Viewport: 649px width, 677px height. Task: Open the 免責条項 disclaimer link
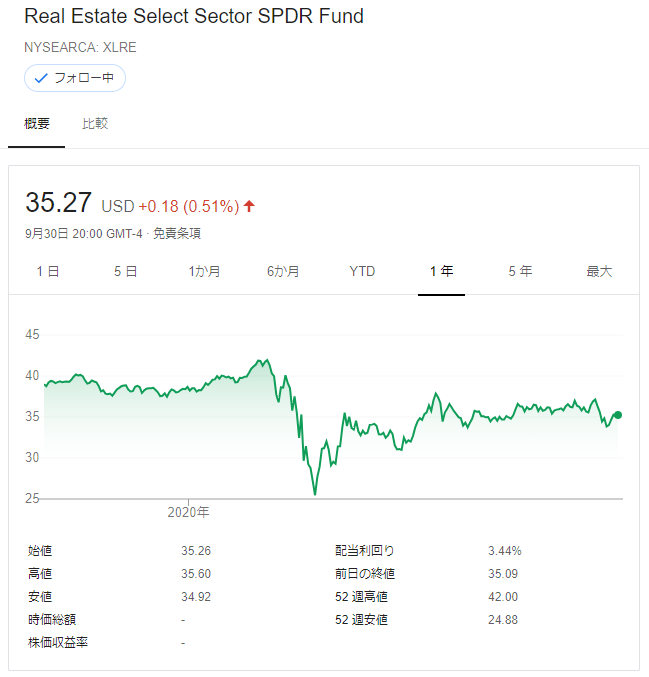[177, 233]
